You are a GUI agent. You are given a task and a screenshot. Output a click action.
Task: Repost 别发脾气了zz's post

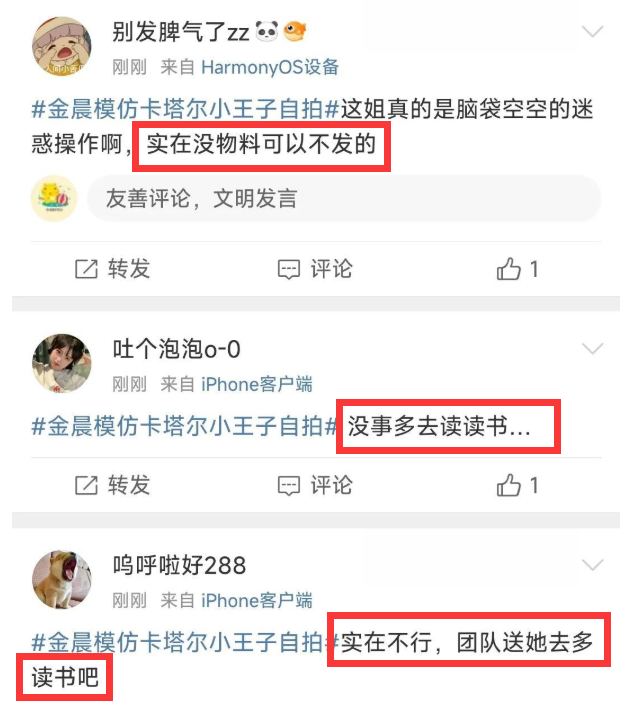113,269
